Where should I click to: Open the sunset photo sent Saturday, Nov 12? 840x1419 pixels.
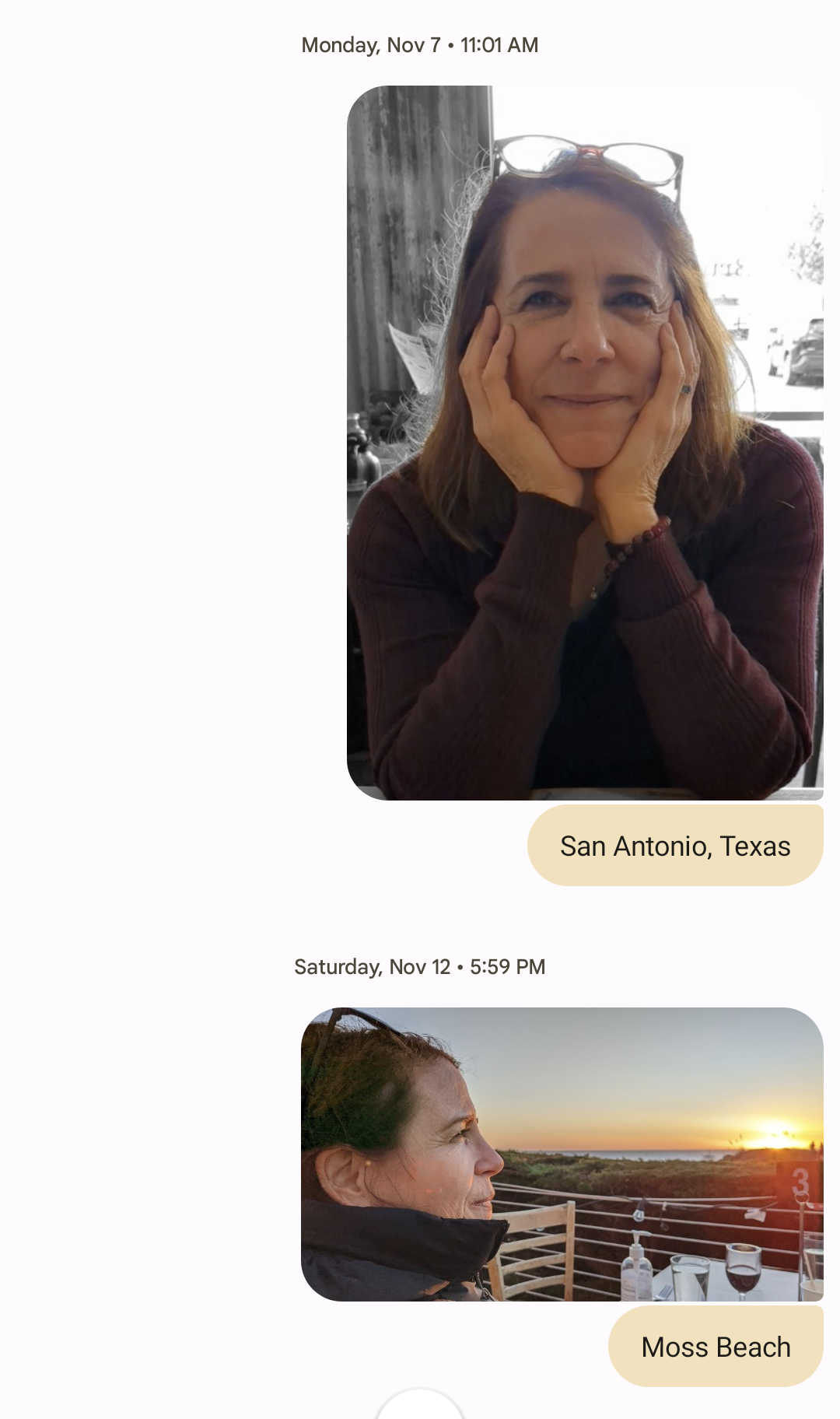point(562,1154)
